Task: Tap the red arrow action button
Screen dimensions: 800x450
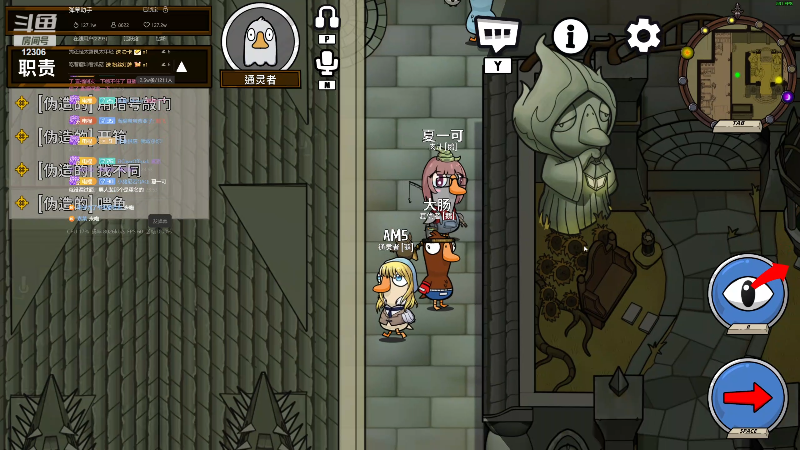Action: (748, 396)
